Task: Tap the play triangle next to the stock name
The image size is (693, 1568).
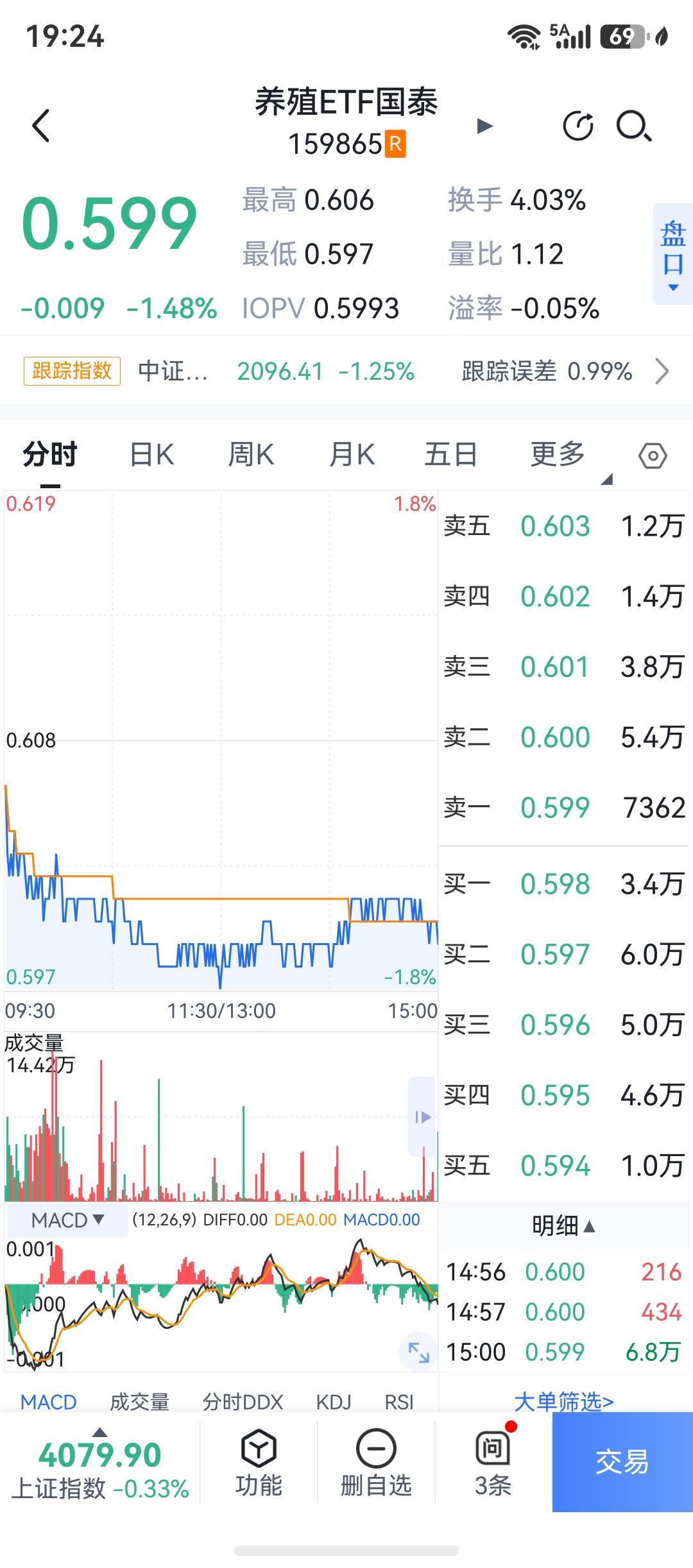Action: 483,126
